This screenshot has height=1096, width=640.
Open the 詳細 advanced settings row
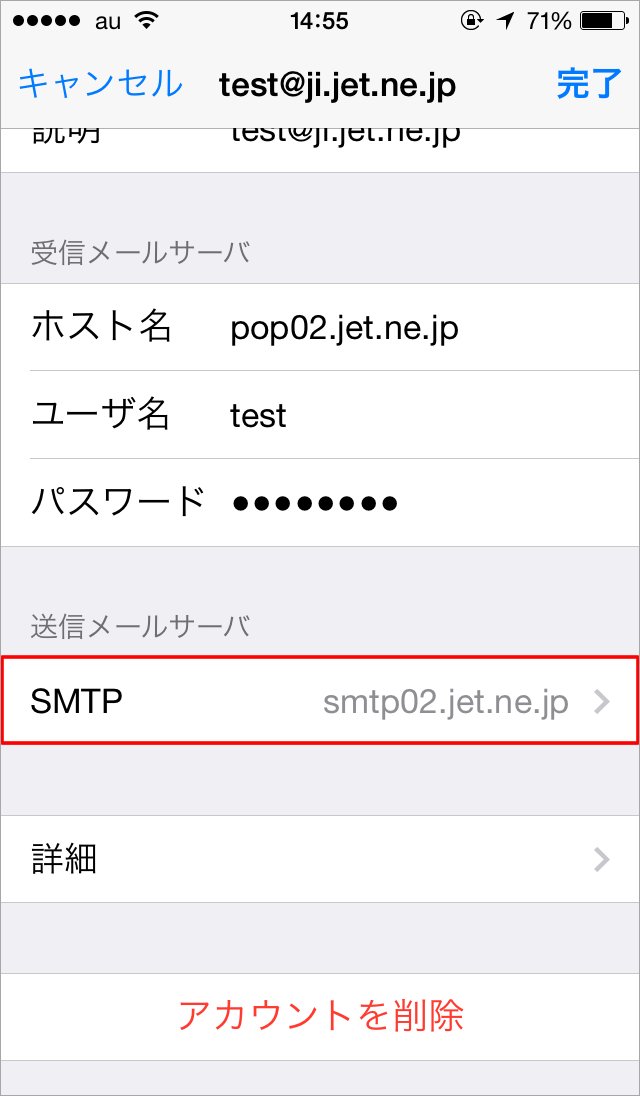tap(320, 859)
